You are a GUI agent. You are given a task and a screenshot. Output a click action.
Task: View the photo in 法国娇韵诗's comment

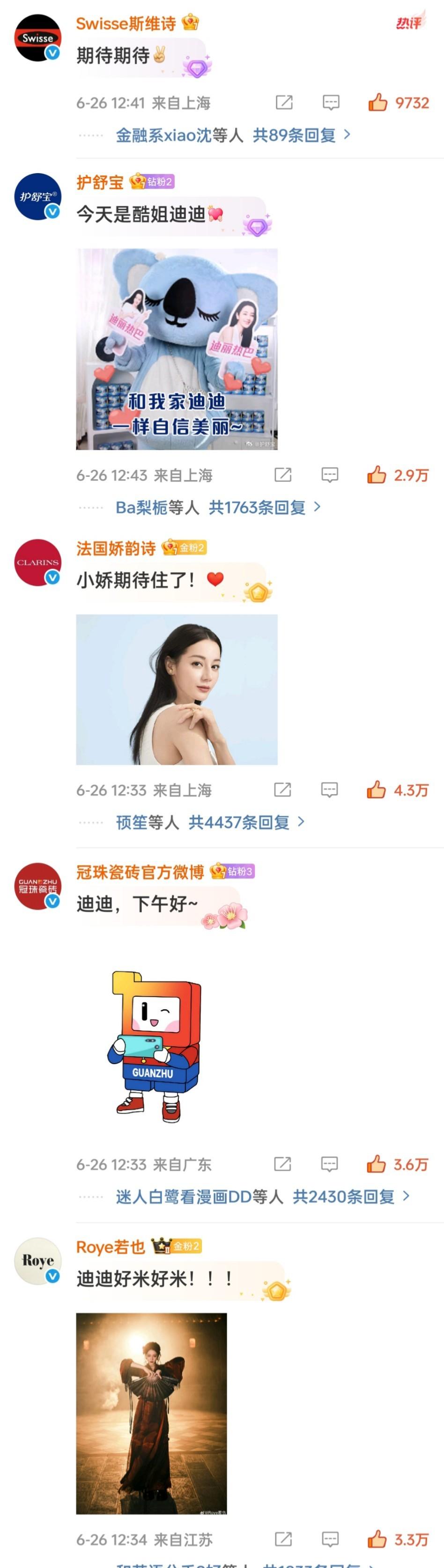[177, 689]
